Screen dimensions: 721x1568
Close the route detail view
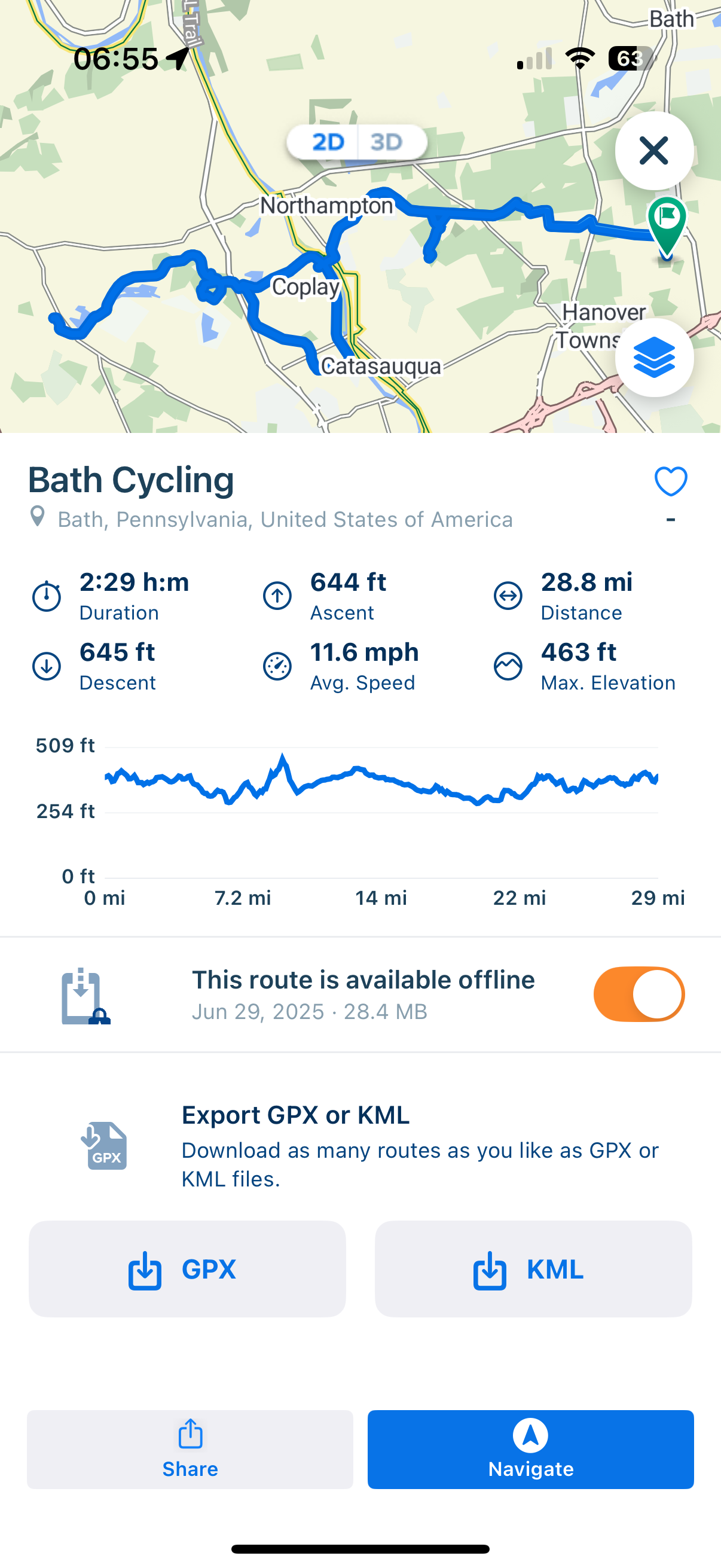pyautogui.click(x=654, y=150)
